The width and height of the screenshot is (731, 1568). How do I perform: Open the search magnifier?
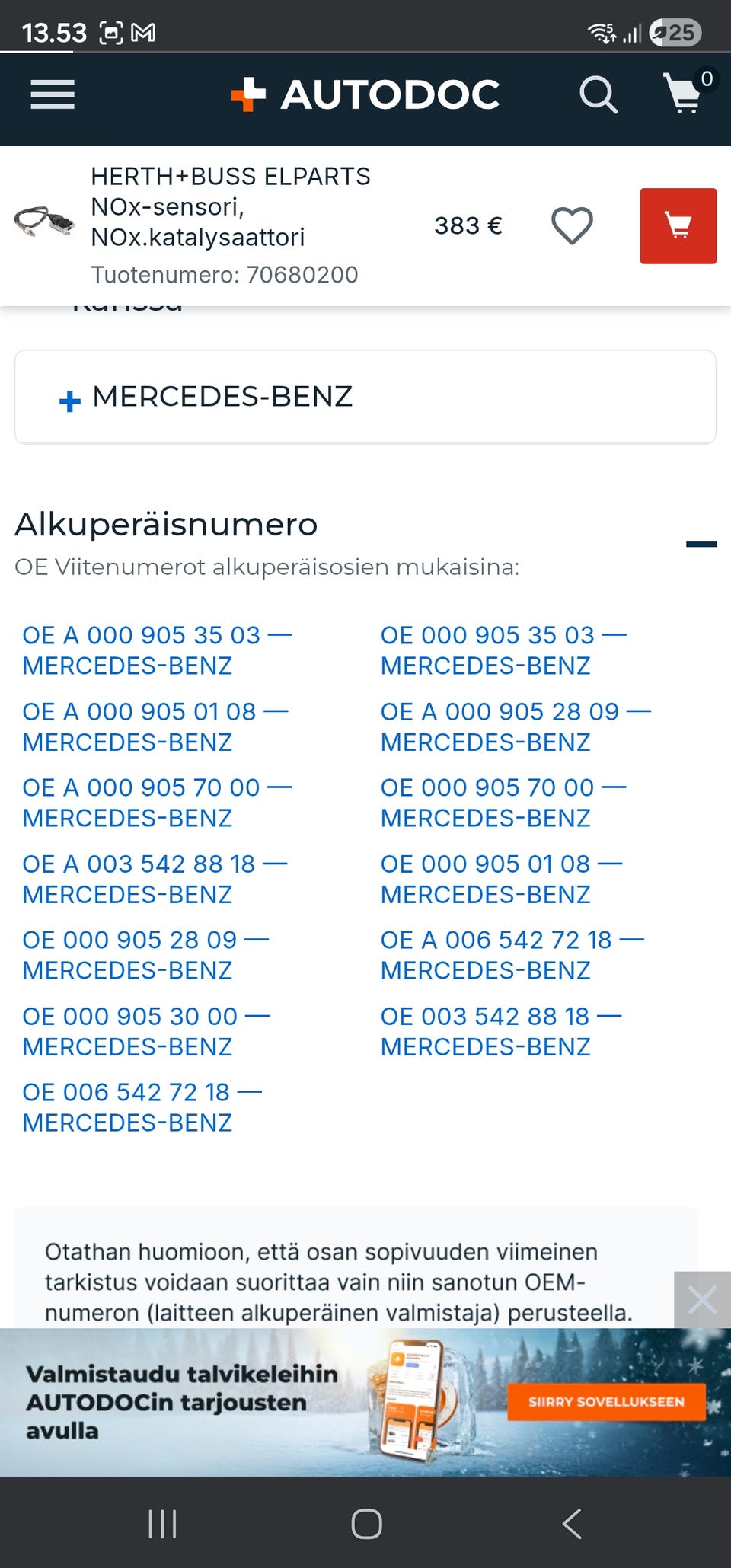tap(599, 95)
